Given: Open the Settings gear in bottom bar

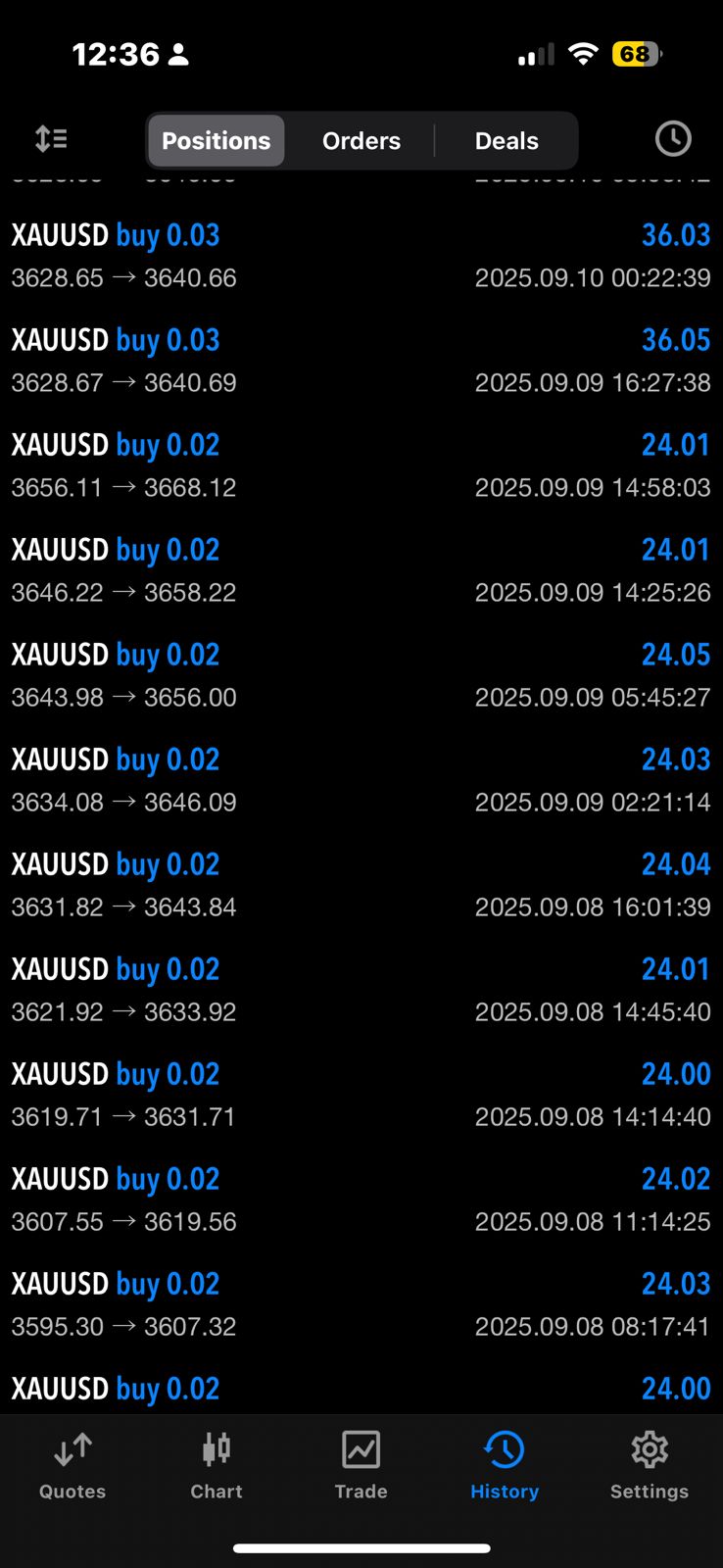Looking at the screenshot, I should click(x=649, y=1465).
